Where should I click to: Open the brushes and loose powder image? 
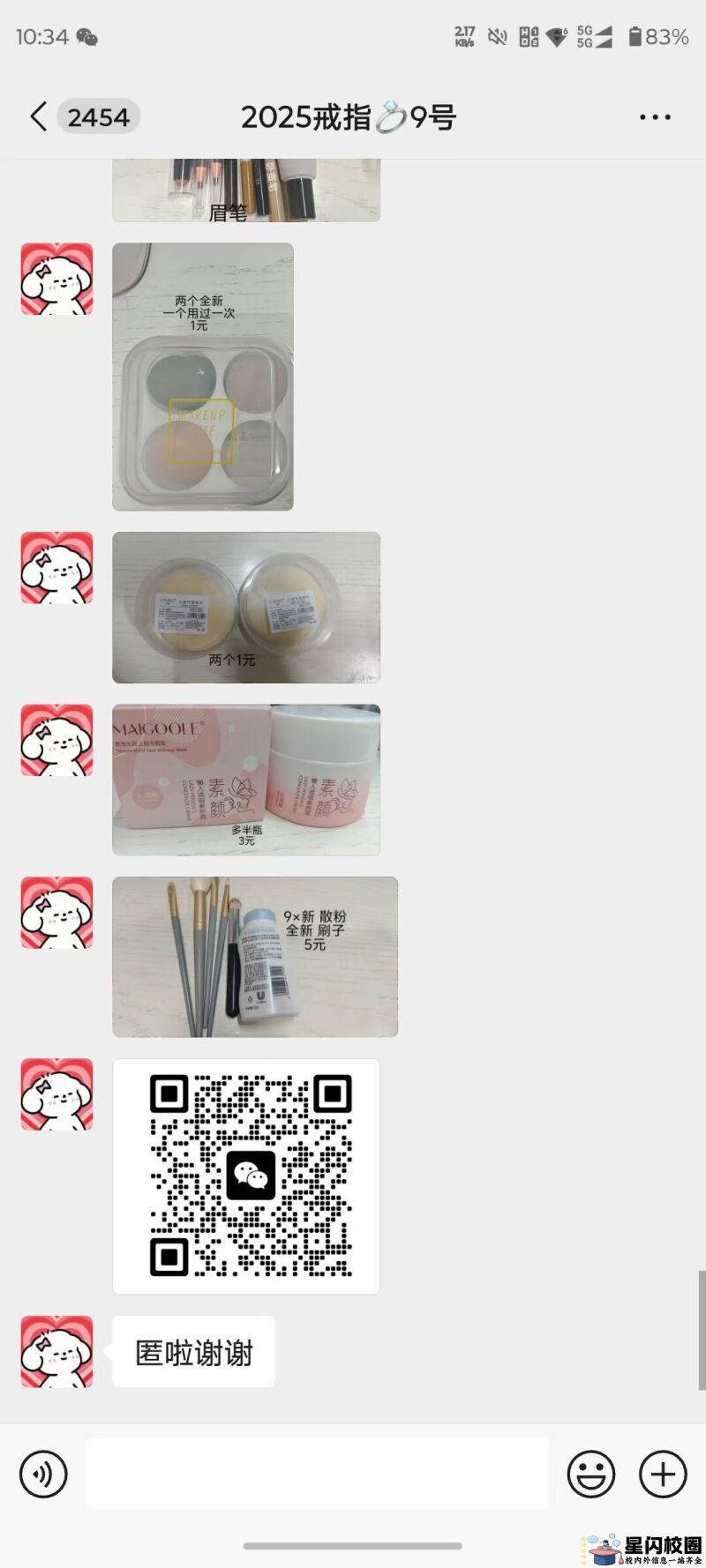point(254,957)
